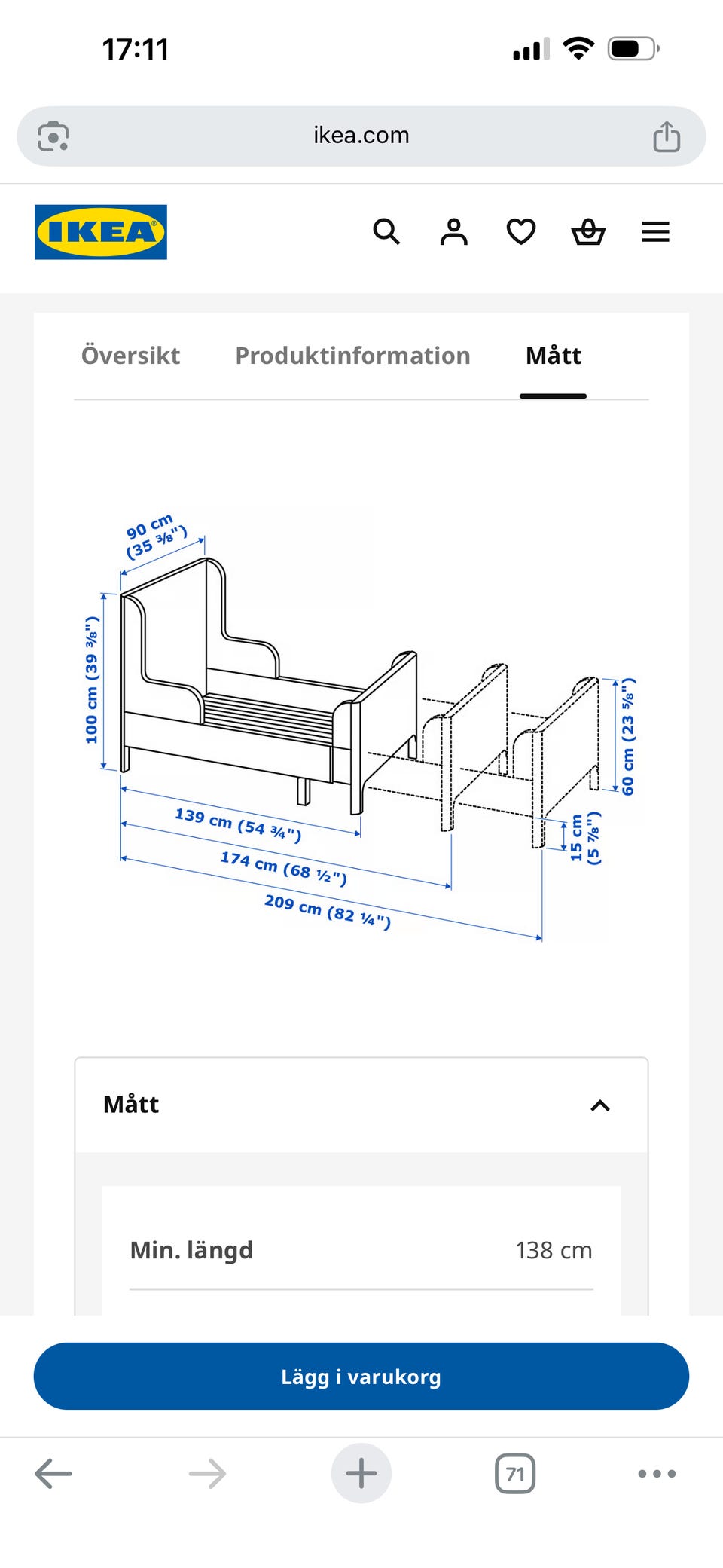Switch to the Översikt tab
This screenshot has height=1568, width=723.
click(x=130, y=356)
